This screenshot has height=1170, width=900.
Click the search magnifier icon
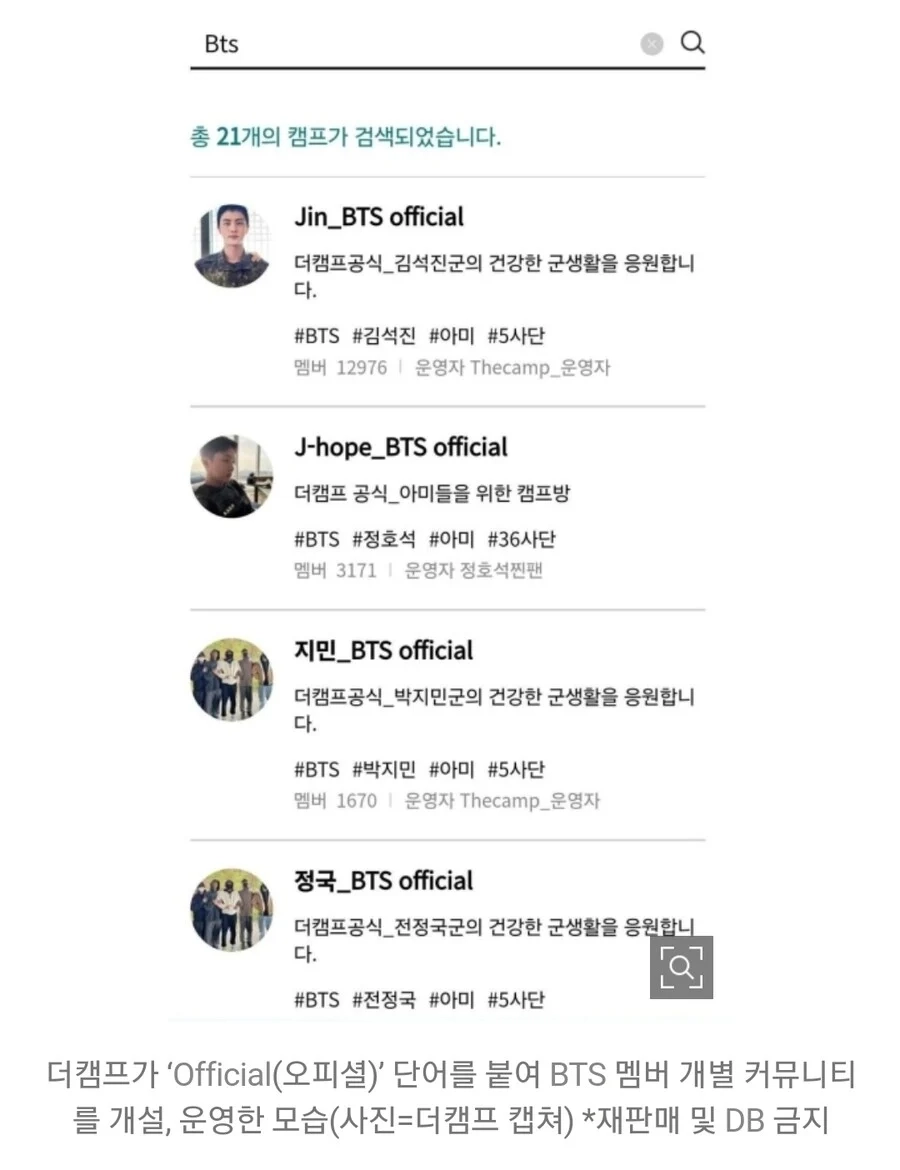694,44
